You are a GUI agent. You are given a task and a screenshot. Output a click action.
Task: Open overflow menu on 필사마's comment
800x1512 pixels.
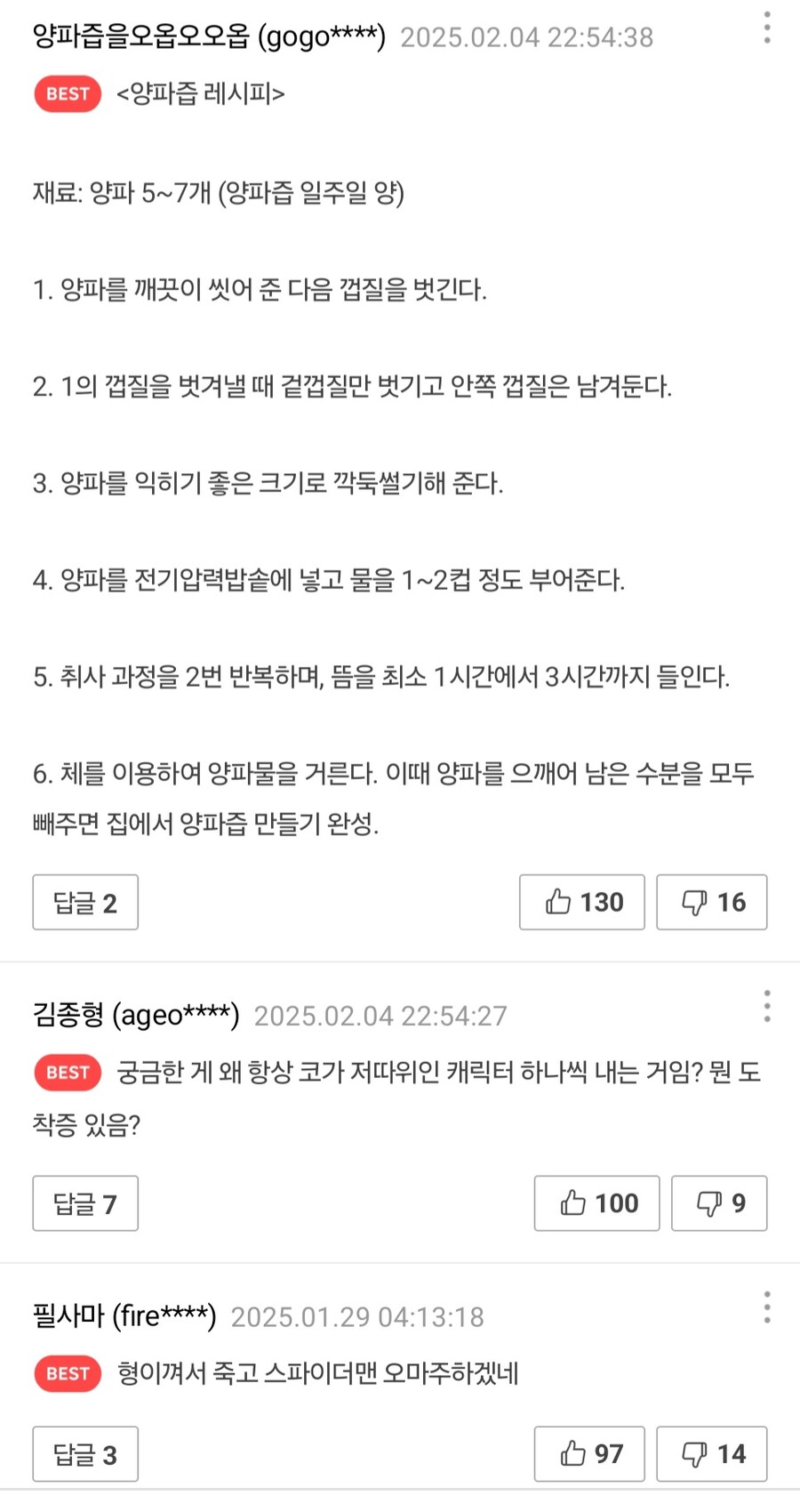[x=766, y=1307]
